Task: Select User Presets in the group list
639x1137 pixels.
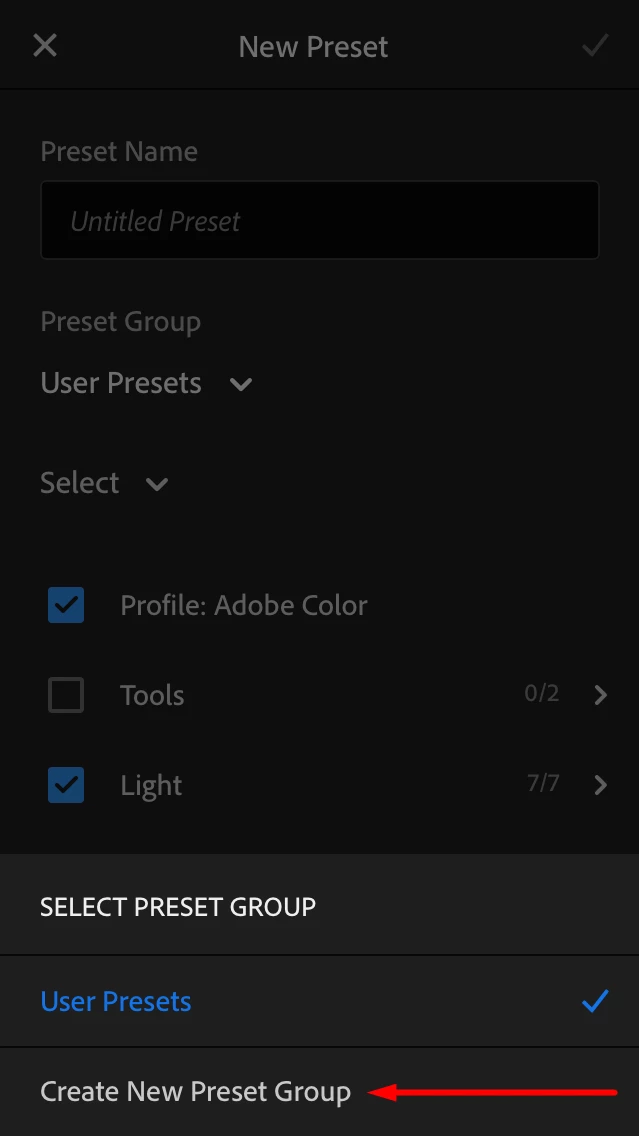Action: 116,1002
